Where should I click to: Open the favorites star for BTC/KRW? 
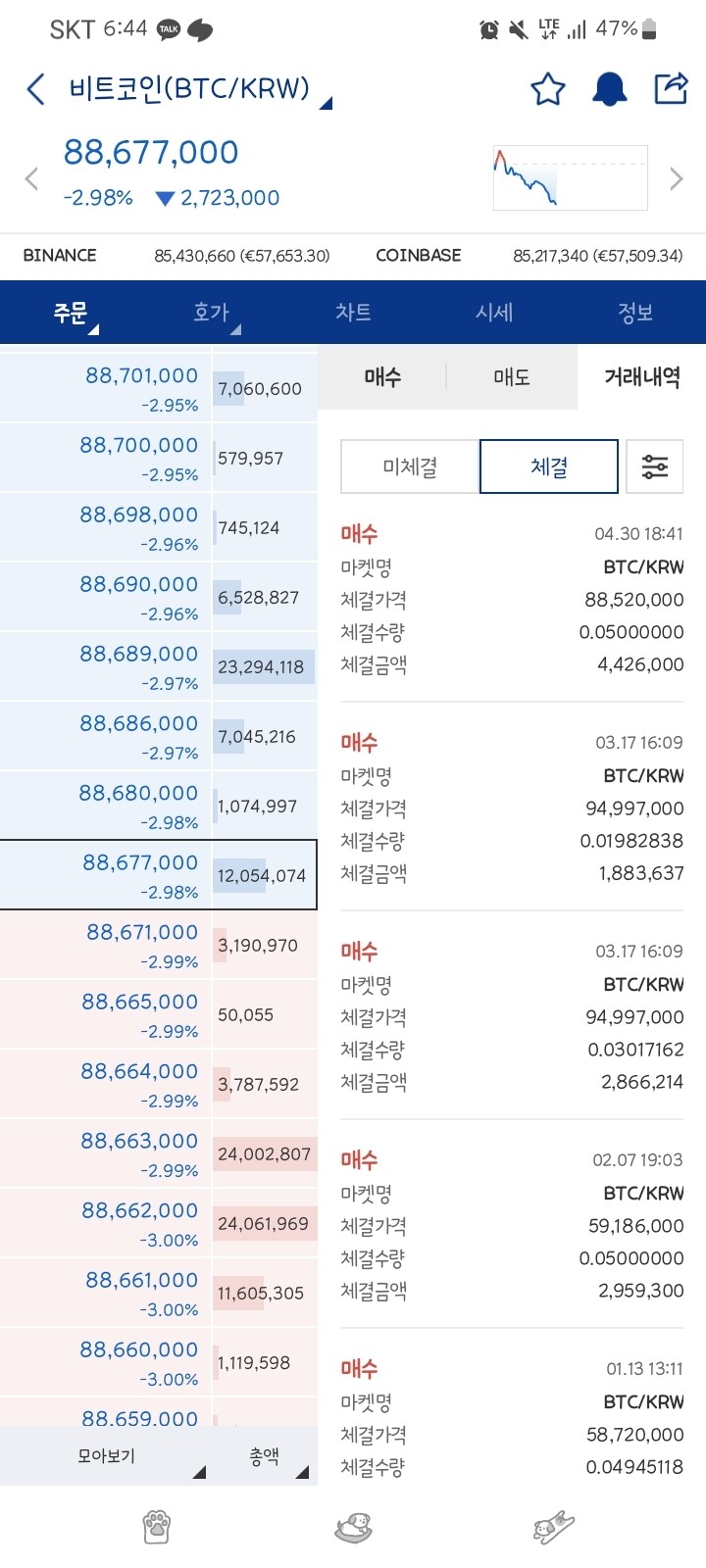549,88
